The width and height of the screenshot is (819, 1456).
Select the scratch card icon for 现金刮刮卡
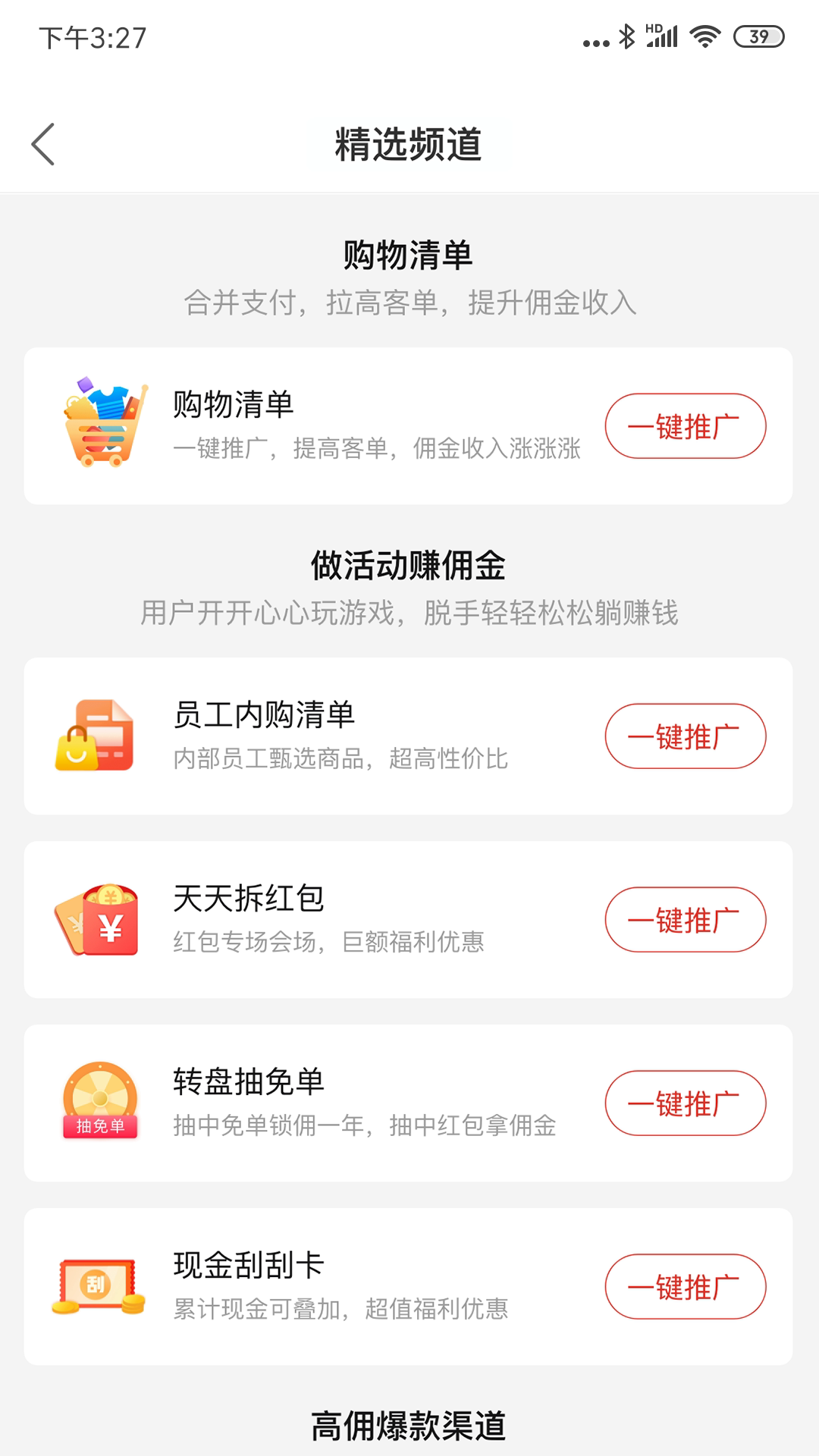99,1285
